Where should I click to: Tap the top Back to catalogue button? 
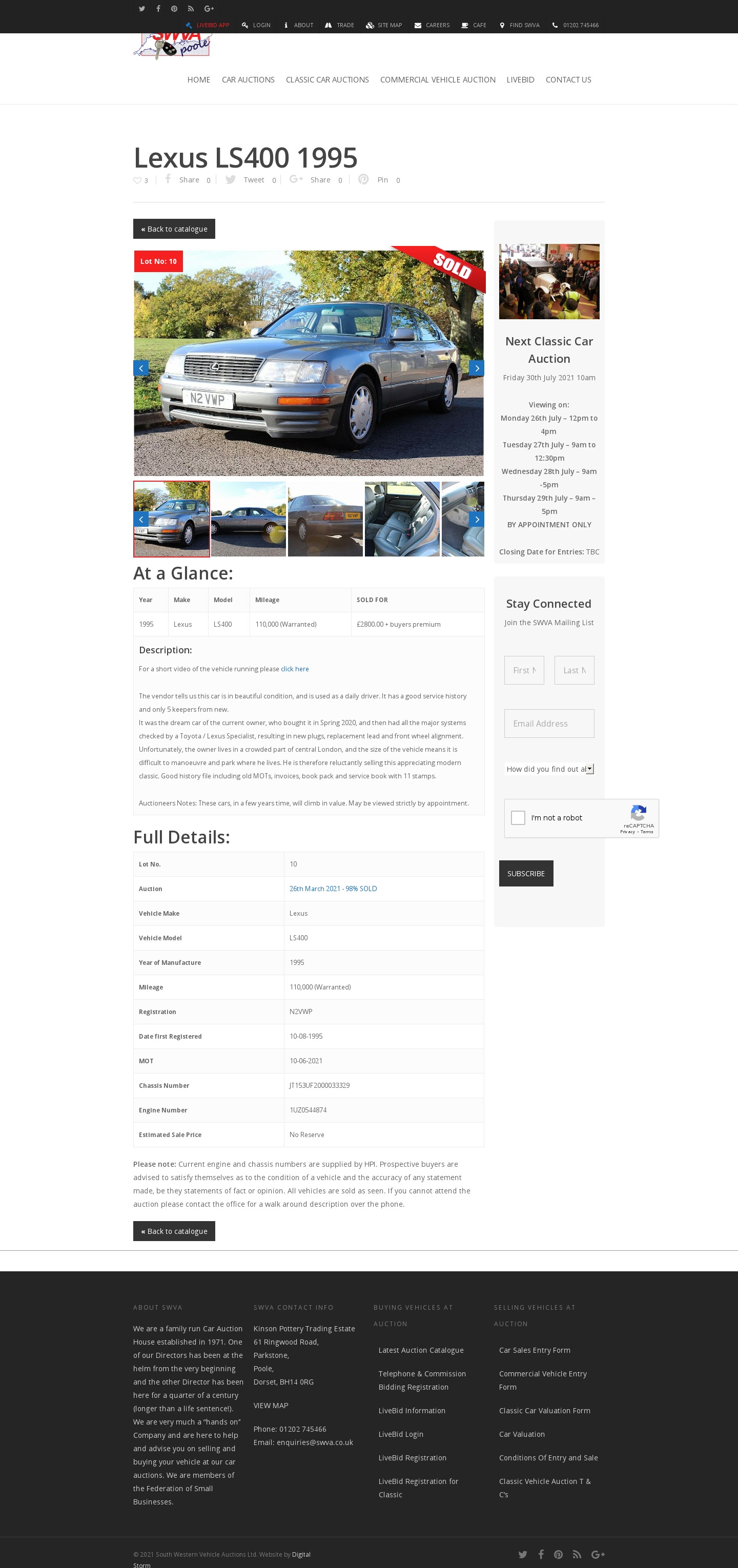click(x=174, y=229)
